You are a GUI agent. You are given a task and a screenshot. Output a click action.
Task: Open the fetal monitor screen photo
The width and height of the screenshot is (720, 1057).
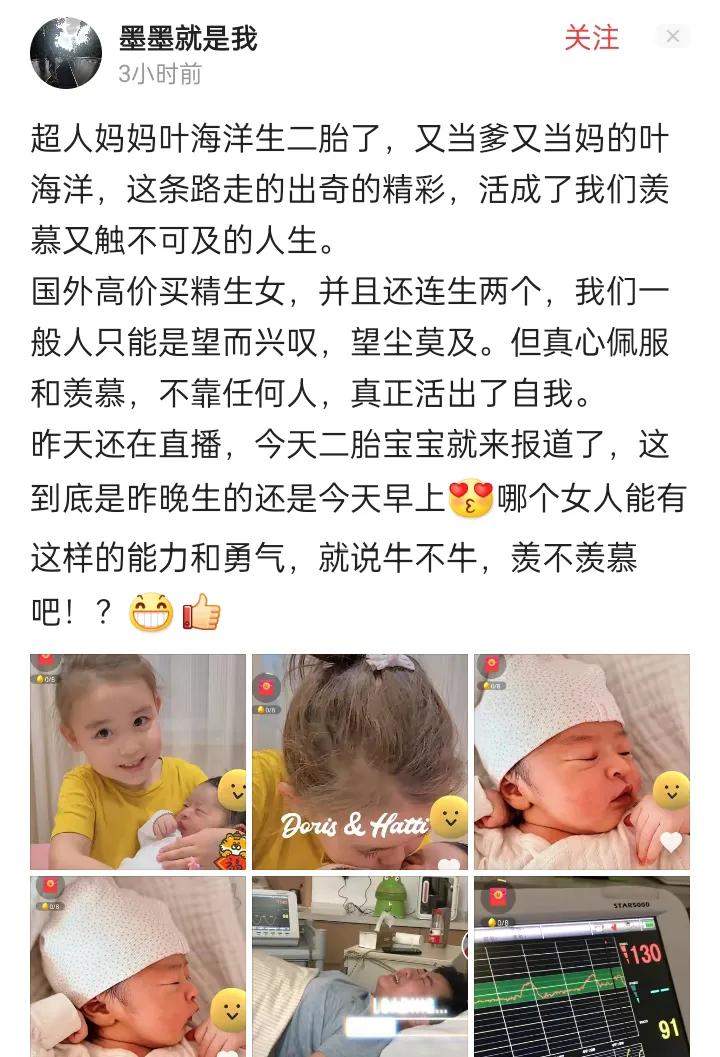[x=581, y=966]
